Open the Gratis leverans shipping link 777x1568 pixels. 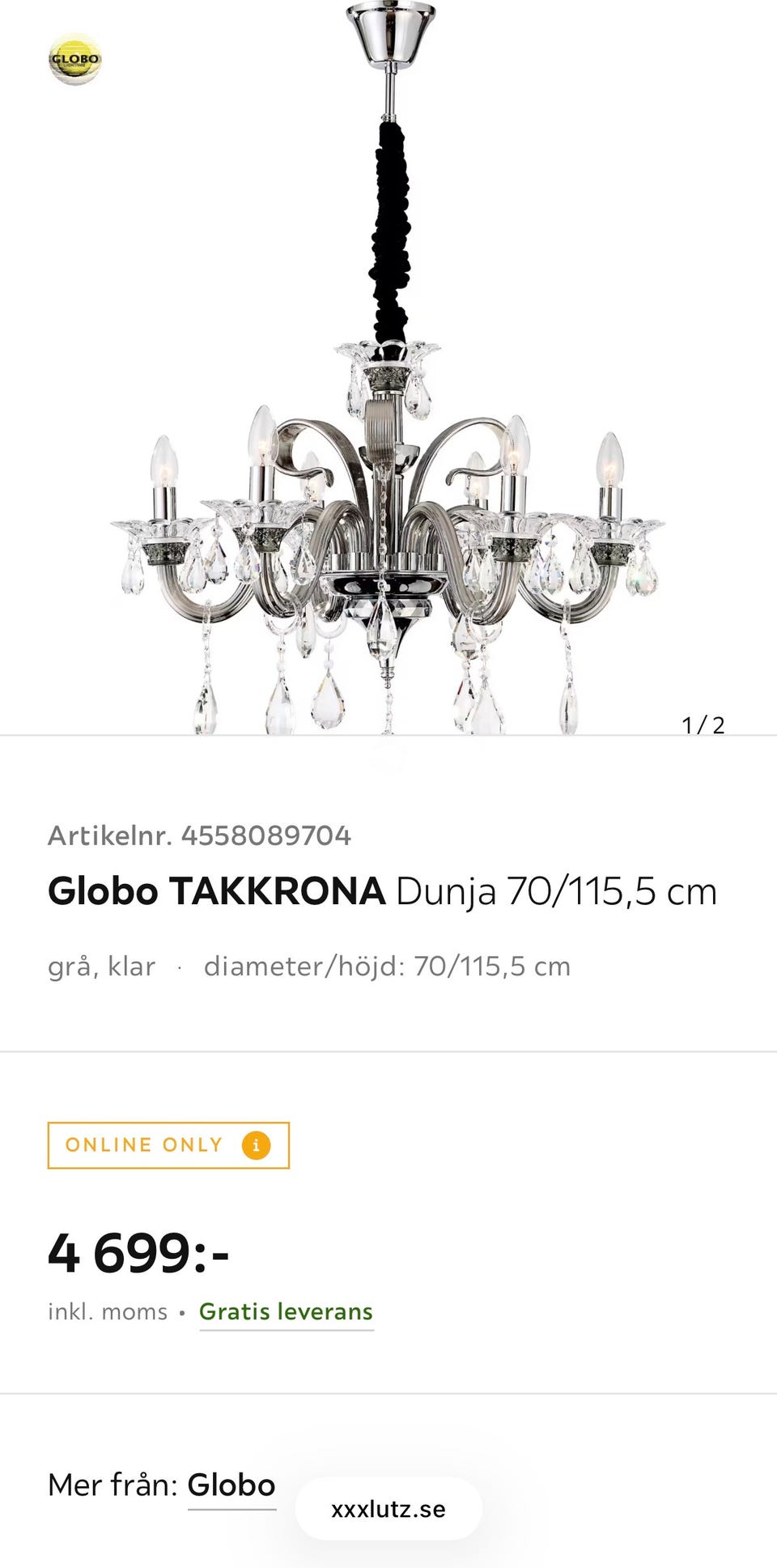point(286,1310)
